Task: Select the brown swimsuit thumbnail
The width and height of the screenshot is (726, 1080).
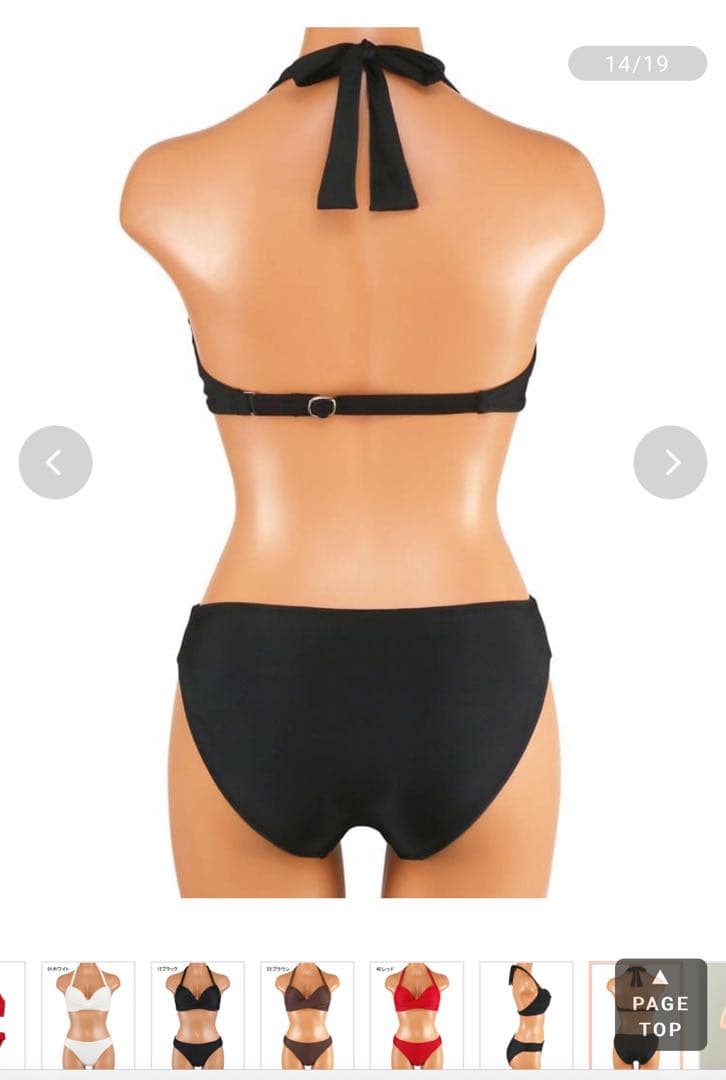Action: 307,1015
